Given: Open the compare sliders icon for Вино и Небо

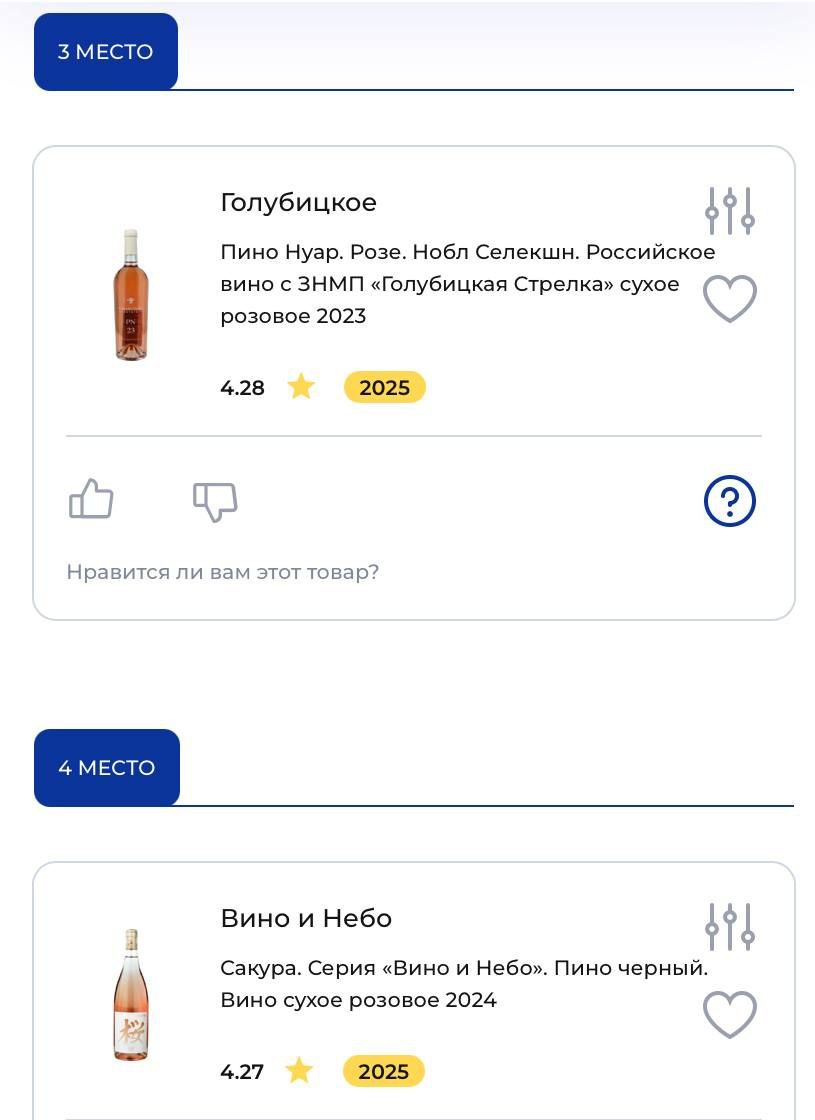Looking at the screenshot, I should 730,926.
